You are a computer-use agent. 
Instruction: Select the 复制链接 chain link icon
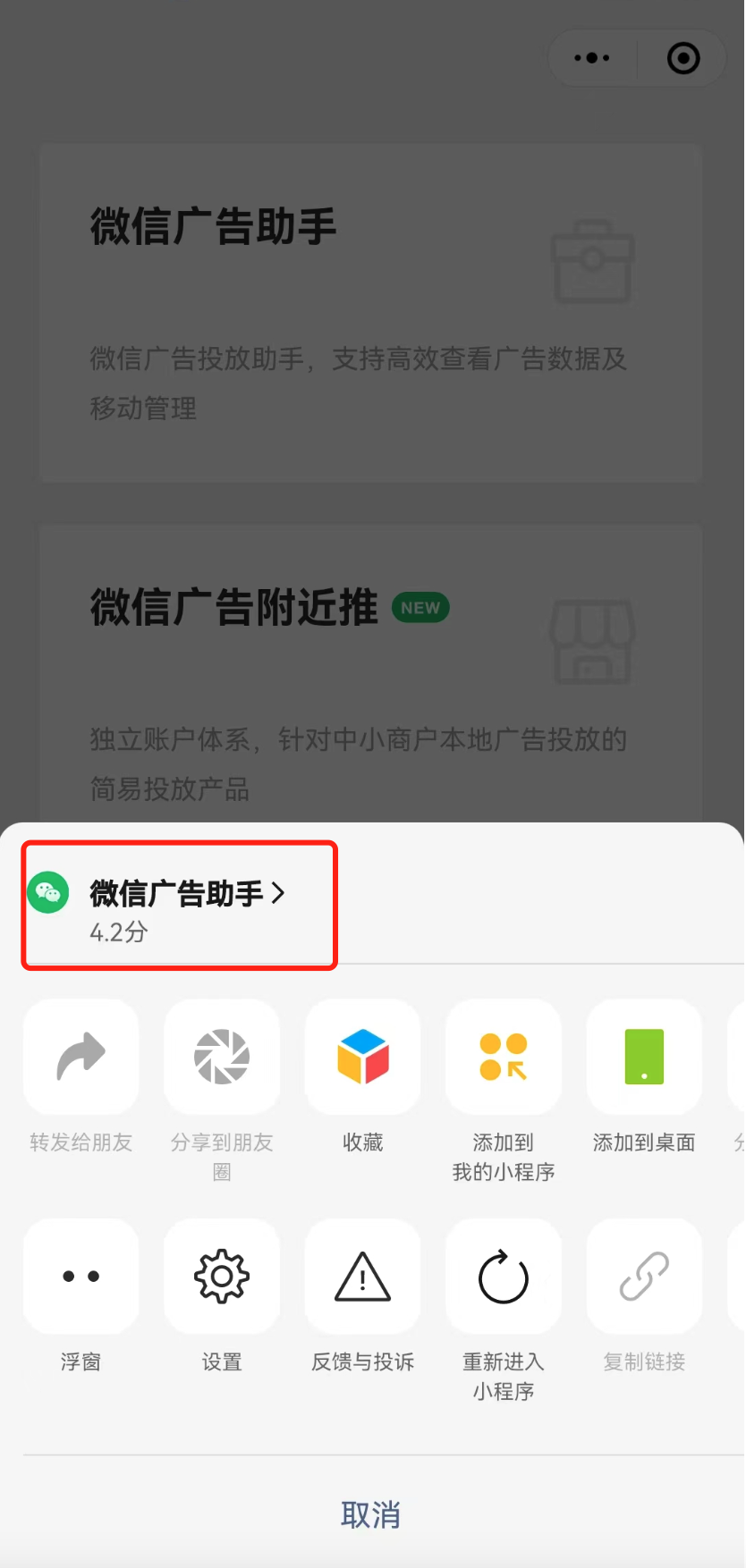point(643,1276)
